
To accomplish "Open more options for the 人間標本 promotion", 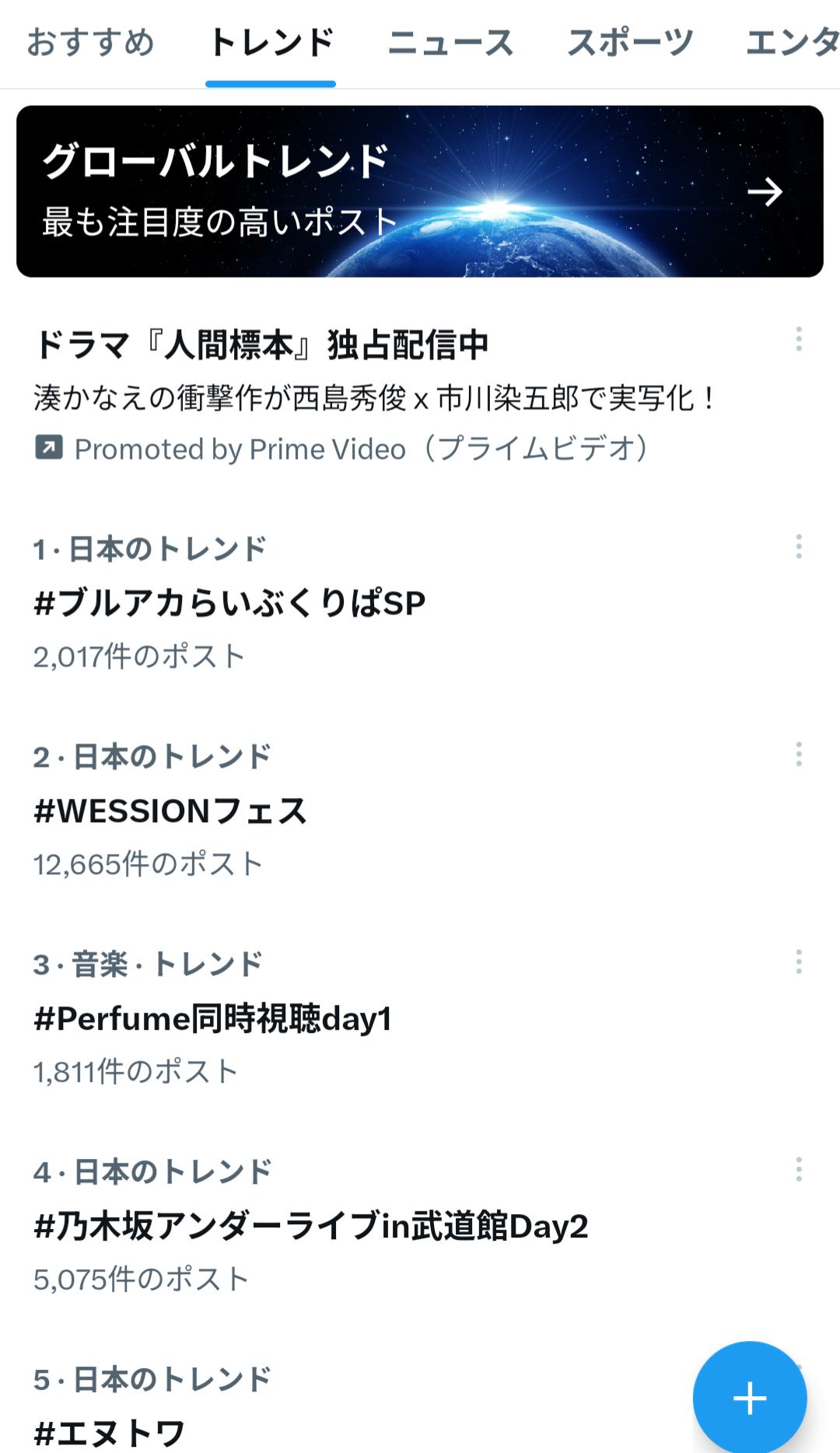I will tap(798, 339).
